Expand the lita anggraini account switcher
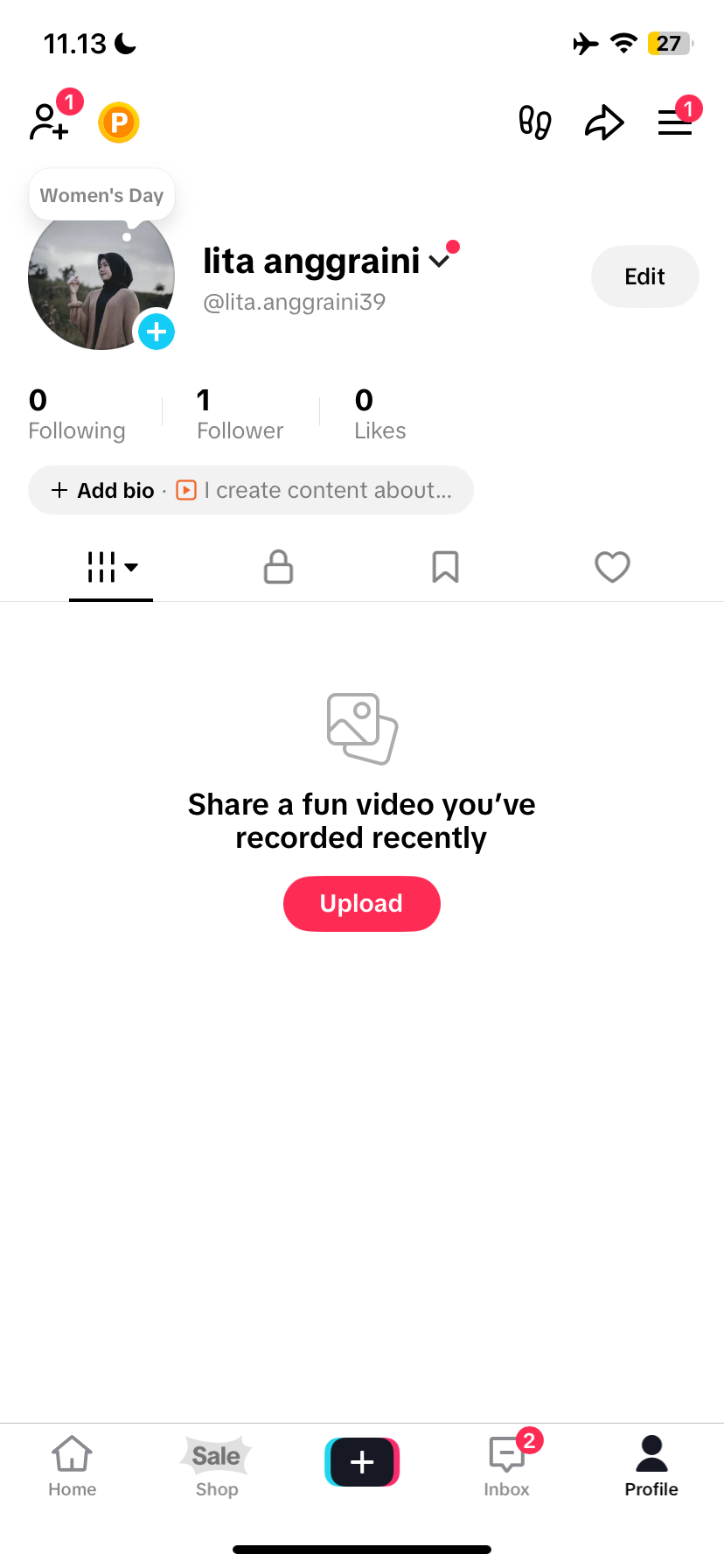 (440, 261)
